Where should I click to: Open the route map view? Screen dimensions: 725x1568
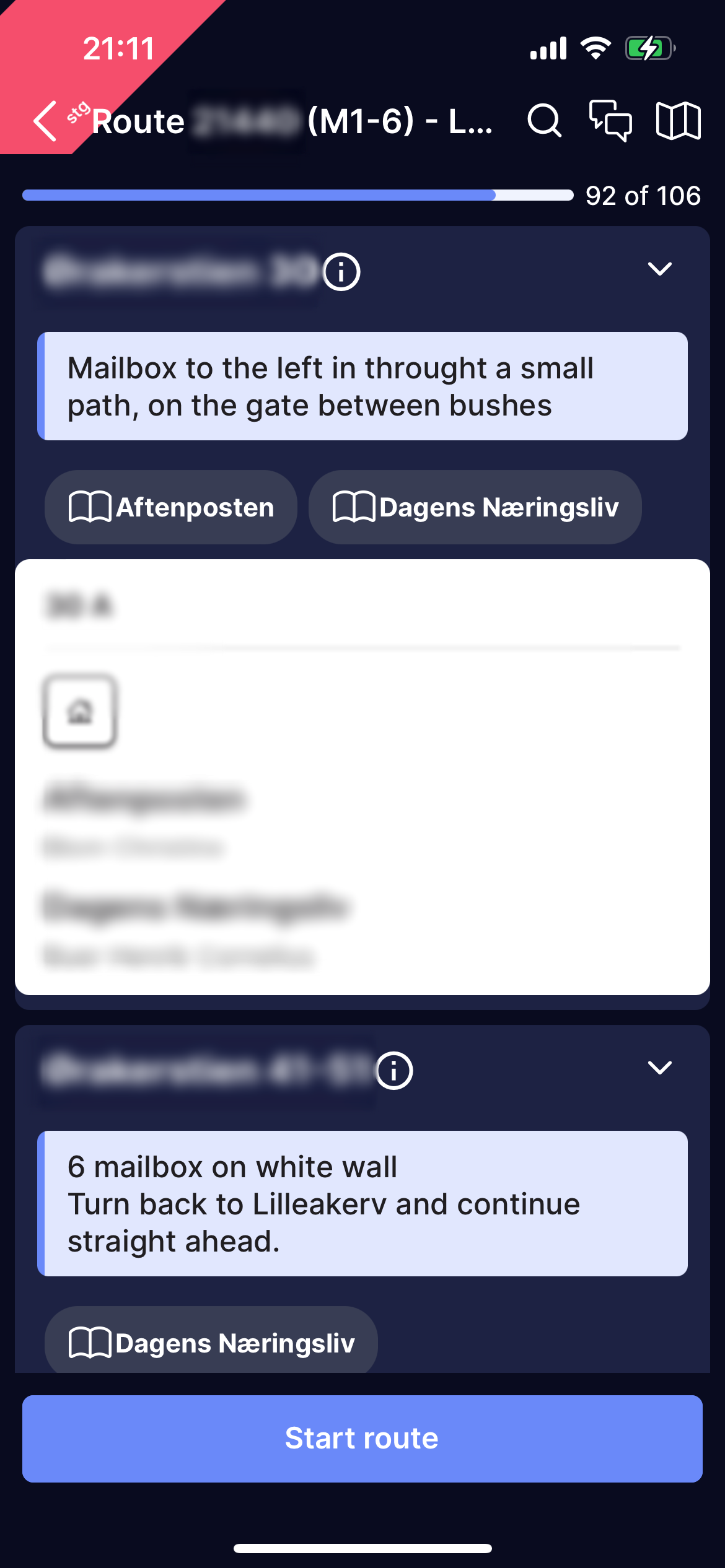[678, 120]
